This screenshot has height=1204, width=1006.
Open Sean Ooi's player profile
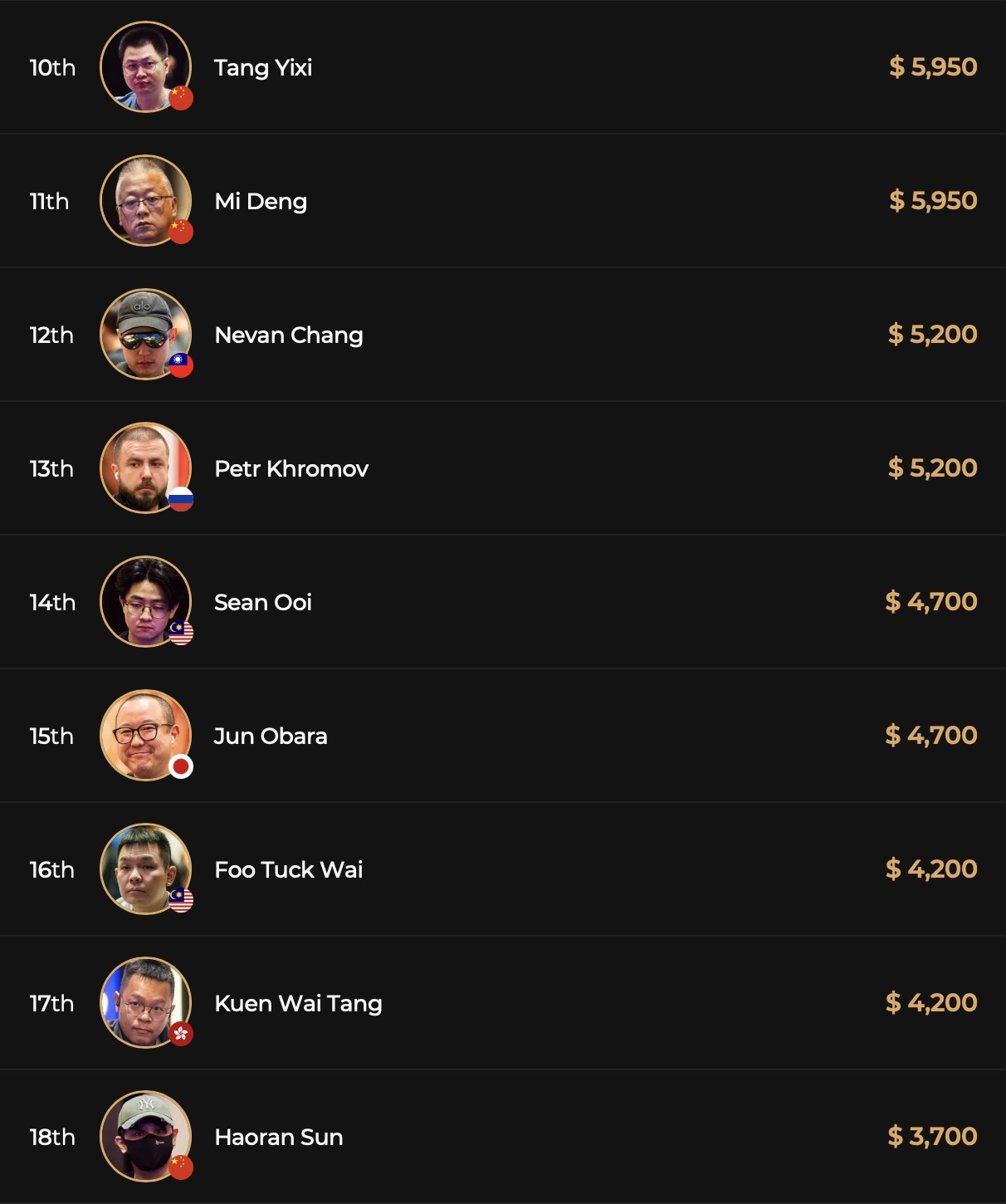[x=262, y=602]
